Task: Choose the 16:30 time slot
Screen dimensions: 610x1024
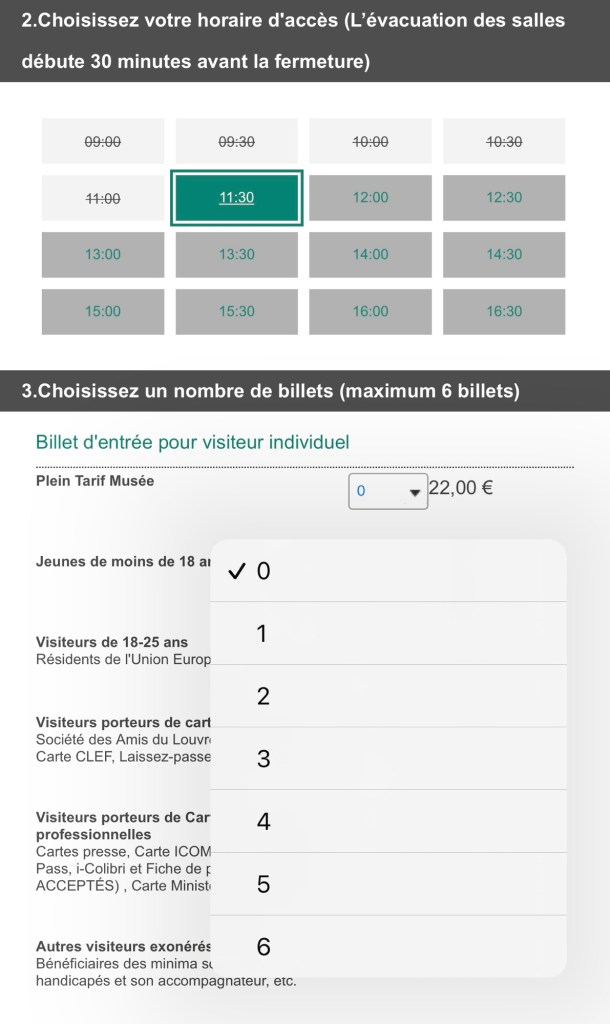Action: 504,312
